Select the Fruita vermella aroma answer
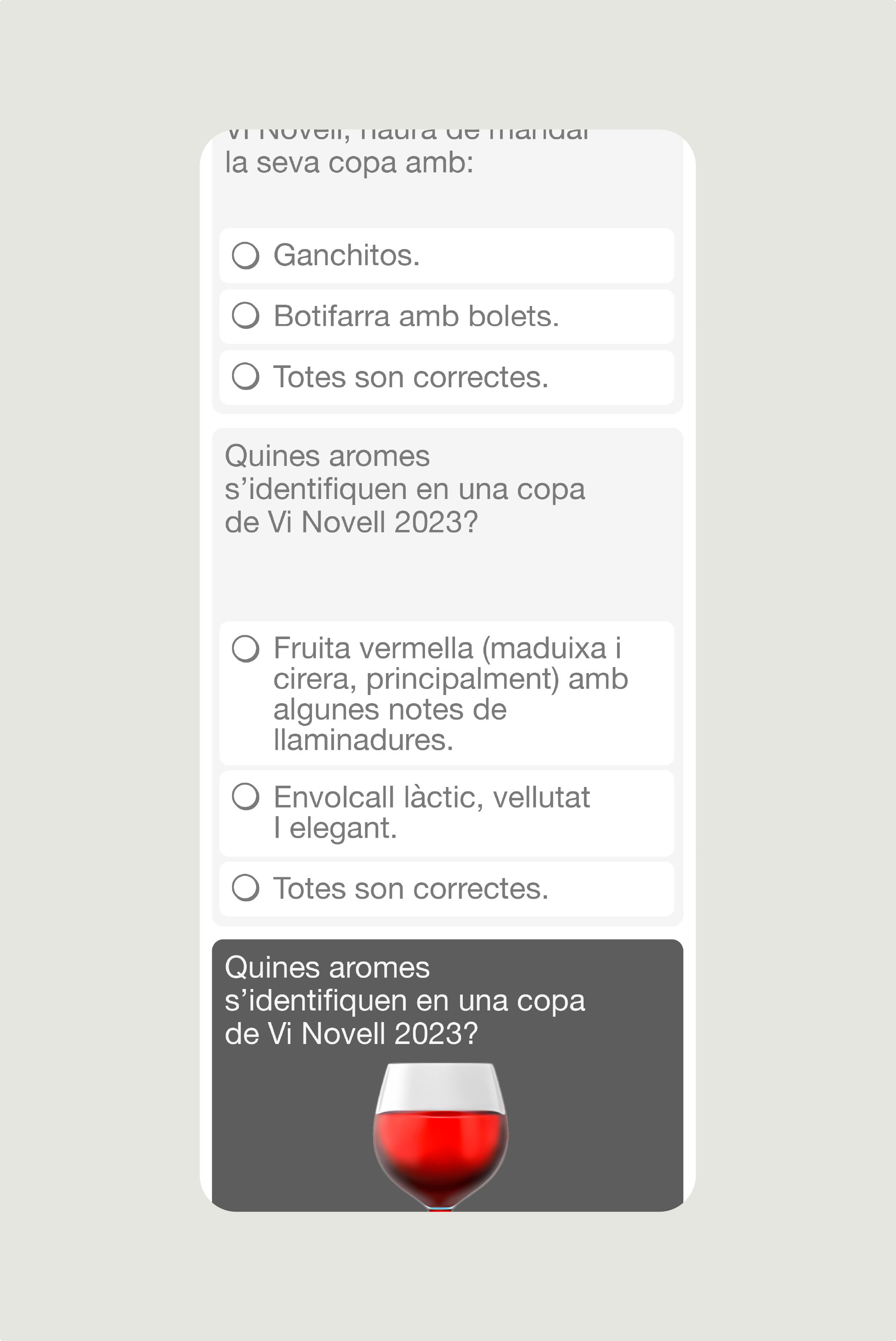The width and height of the screenshot is (896, 1341). point(246,649)
